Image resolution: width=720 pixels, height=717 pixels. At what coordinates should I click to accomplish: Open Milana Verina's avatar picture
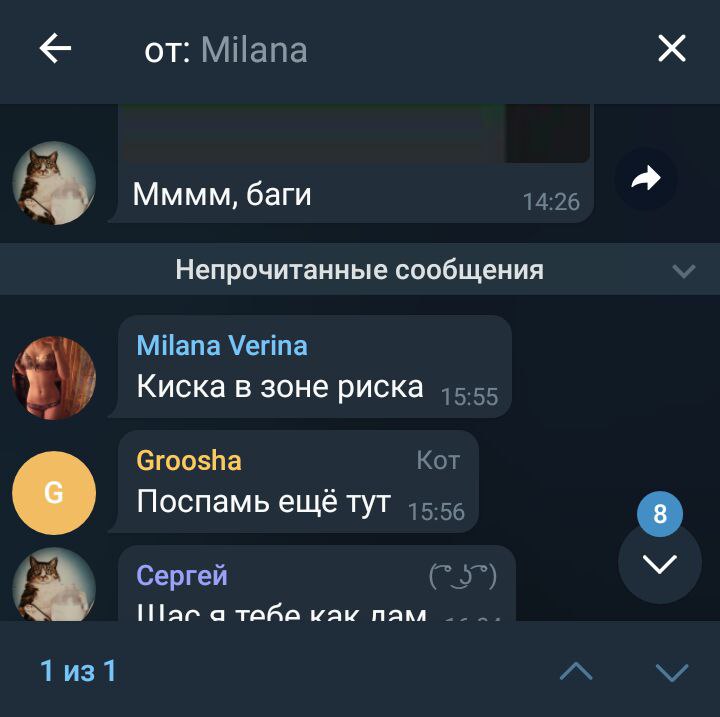point(54,377)
